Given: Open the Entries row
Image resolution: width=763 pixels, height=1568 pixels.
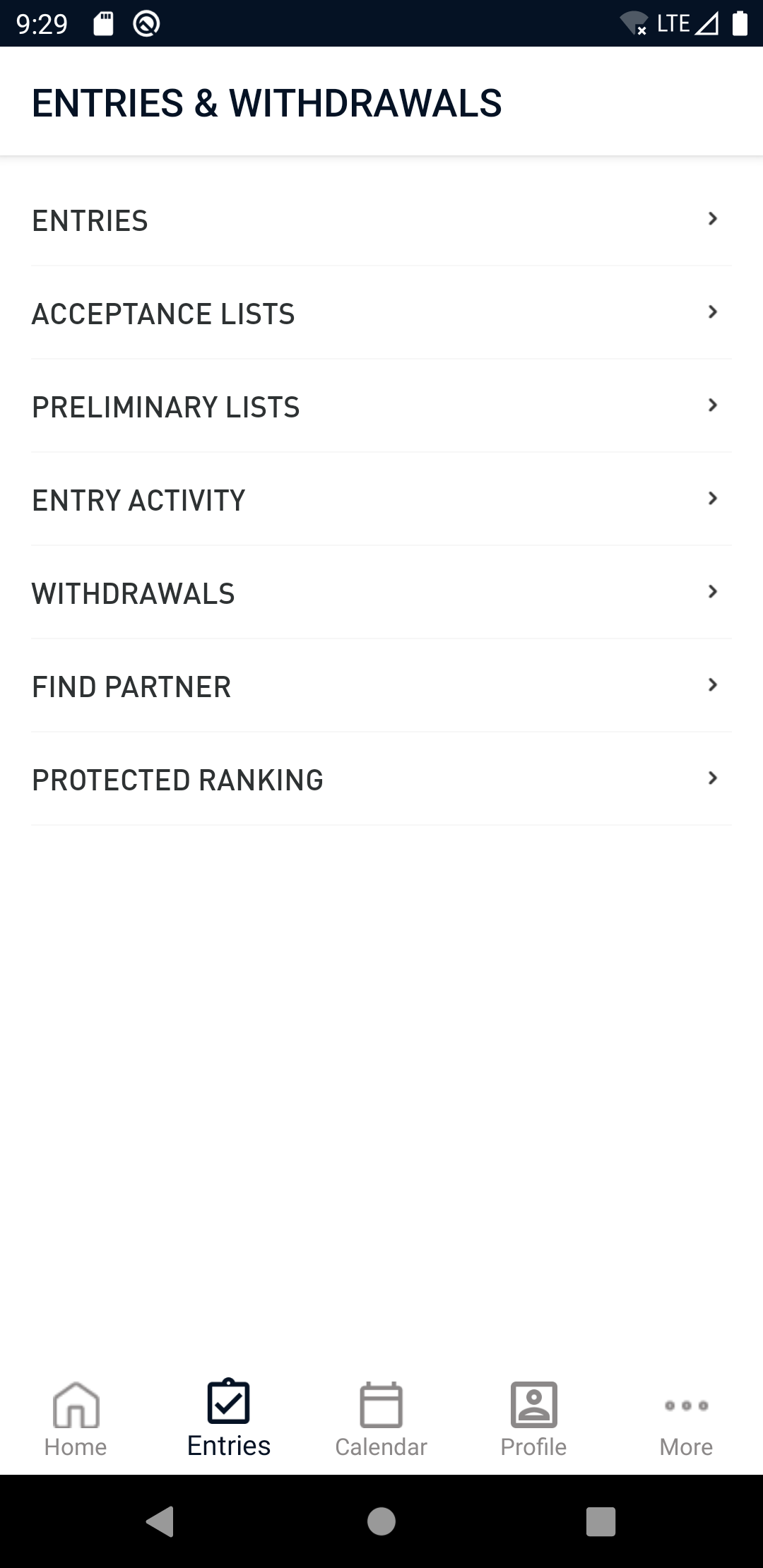Looking at the screenshot, I should coord(381,220).
